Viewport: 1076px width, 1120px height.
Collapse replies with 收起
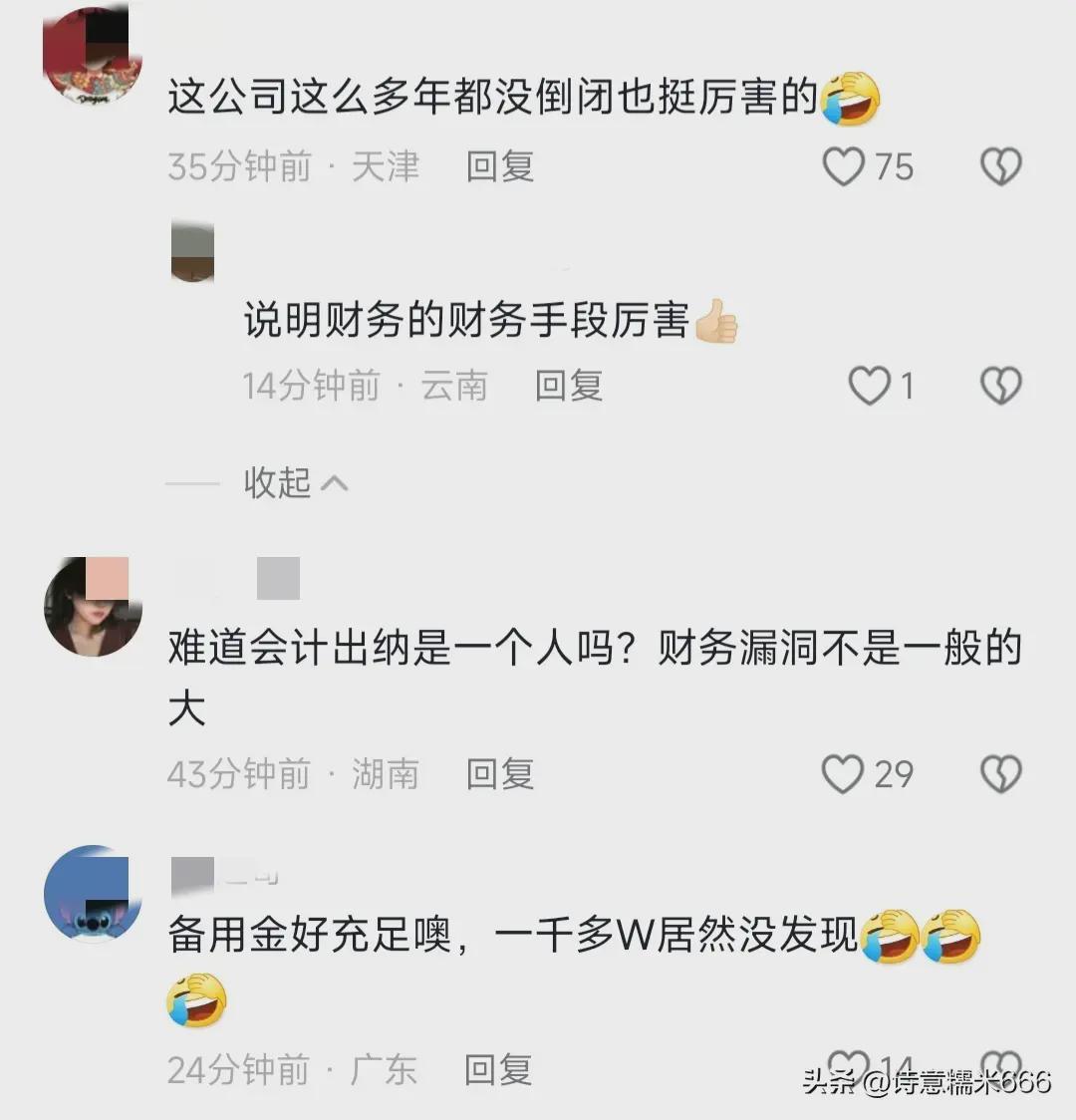295,483
